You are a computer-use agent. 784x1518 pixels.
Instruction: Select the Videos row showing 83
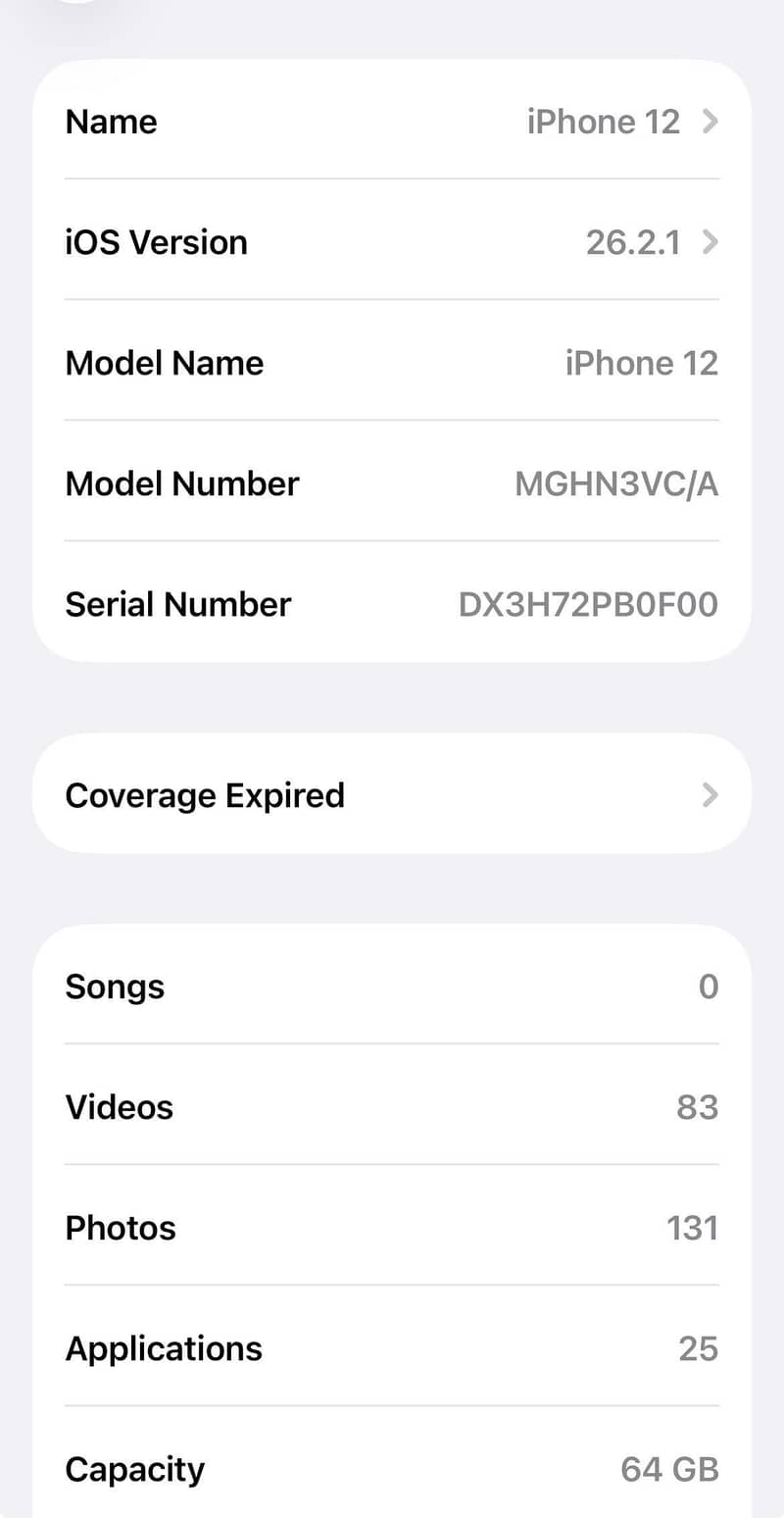(392, 1106)
